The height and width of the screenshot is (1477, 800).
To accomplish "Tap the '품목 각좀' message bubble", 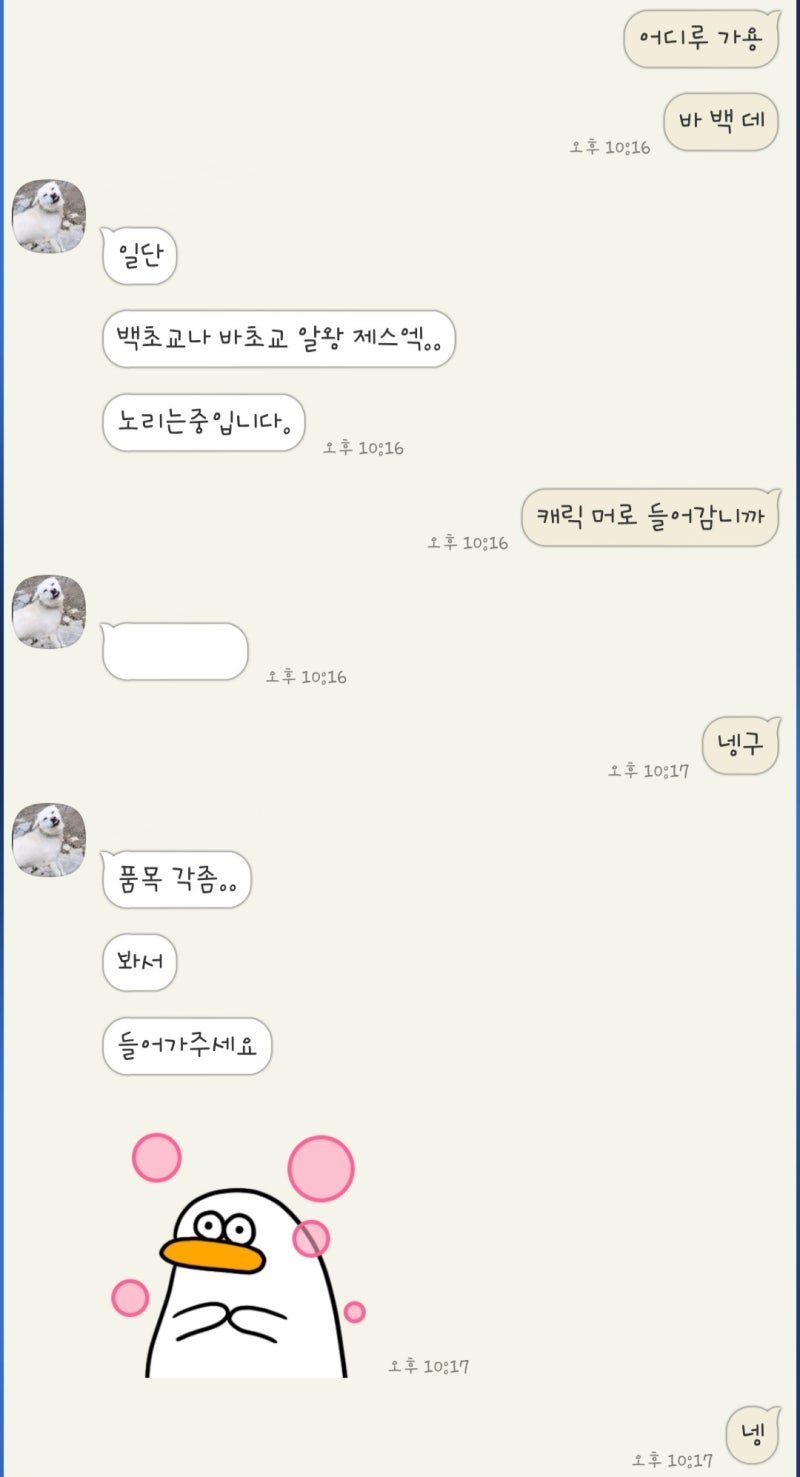I will (x=178, y=879).
